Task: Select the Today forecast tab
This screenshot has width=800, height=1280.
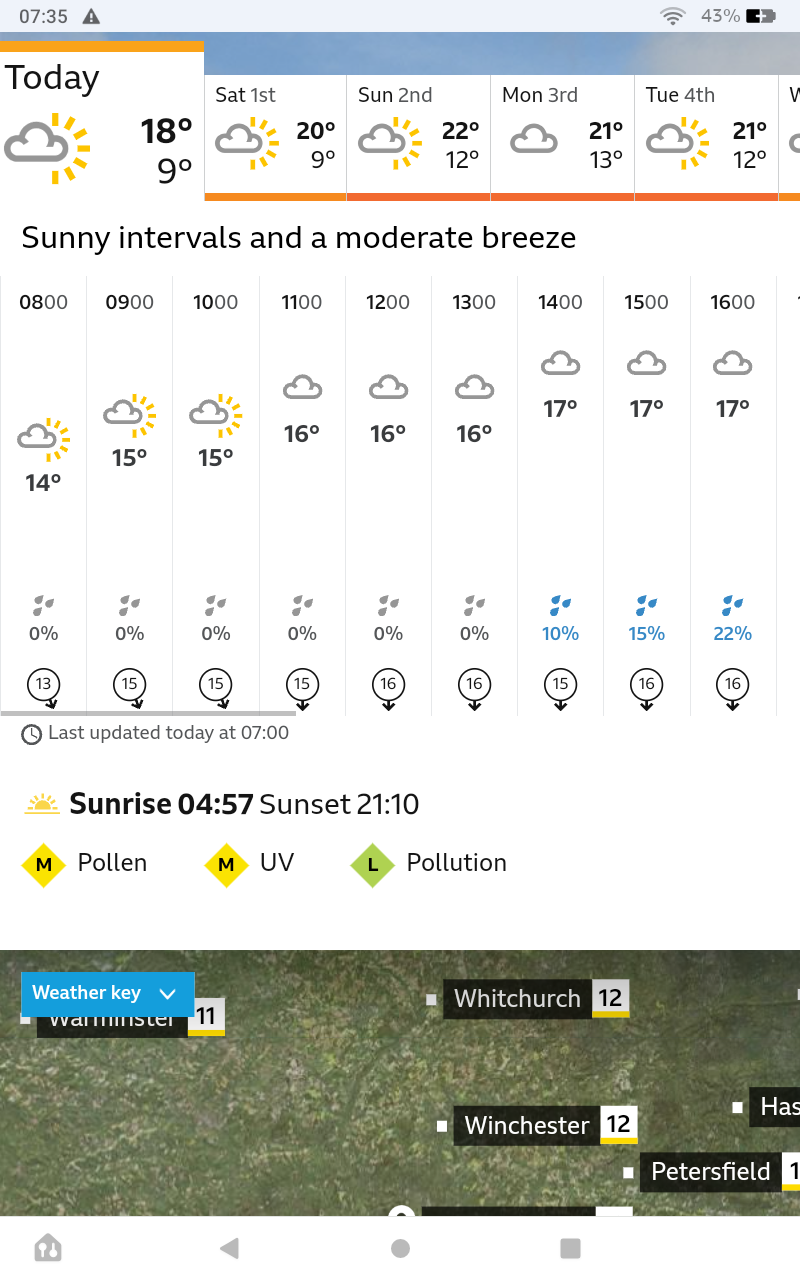Action: coord(100,125)
